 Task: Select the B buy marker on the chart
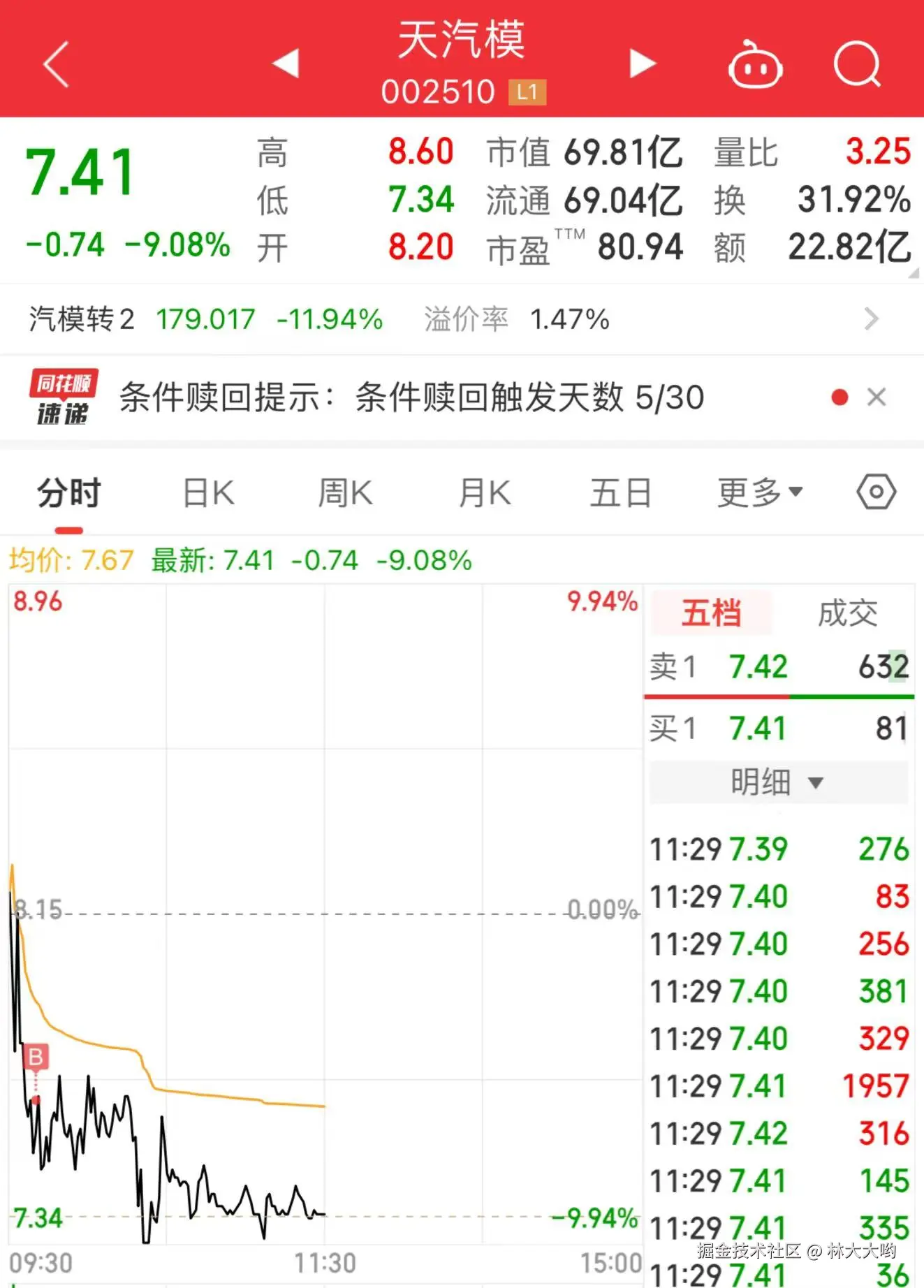35,1057
